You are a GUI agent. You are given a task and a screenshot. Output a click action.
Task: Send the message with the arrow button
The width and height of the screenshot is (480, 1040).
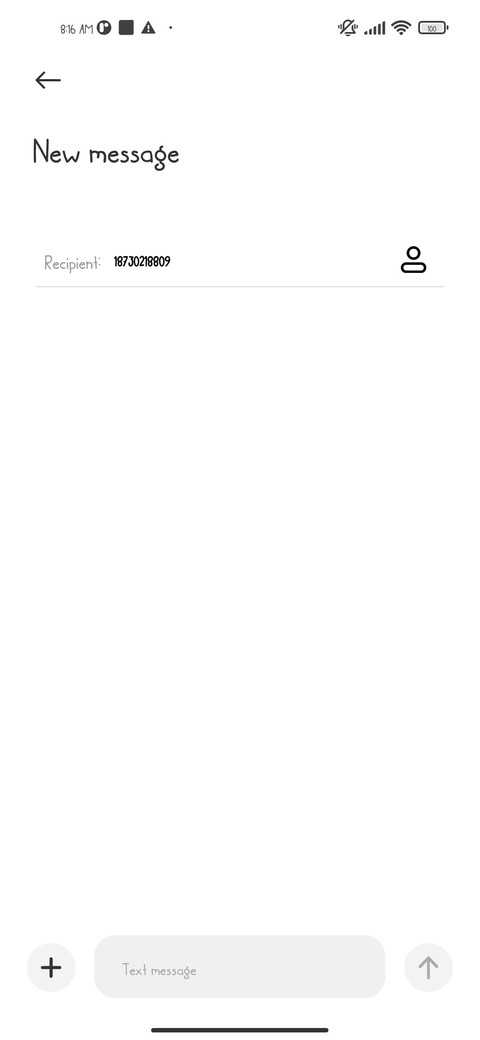tap(428, 968)
